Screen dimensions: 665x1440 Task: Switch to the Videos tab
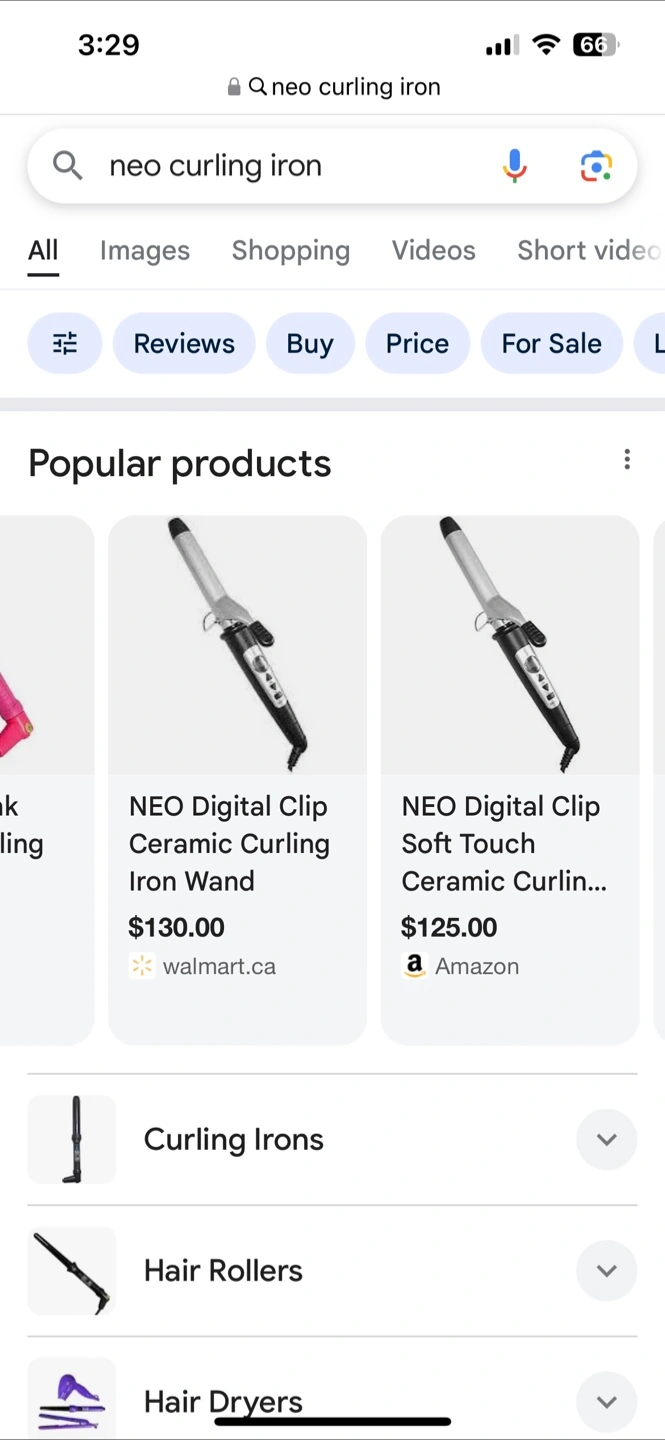point(433,251)
